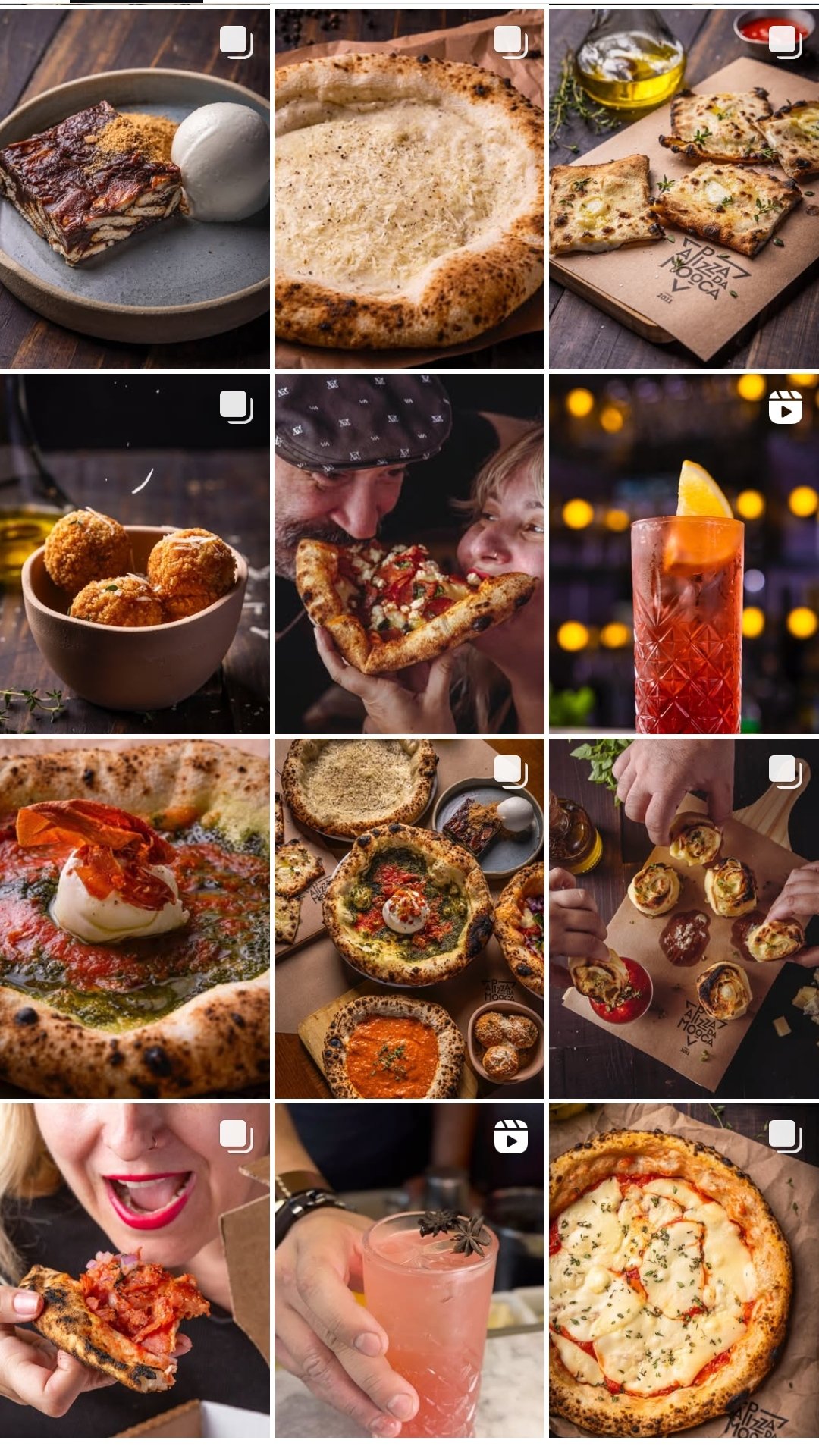Viewport: 819px width, 1456px height.
Task: Open the couple biting pizza slice post
Action: (x=409, y=554)
